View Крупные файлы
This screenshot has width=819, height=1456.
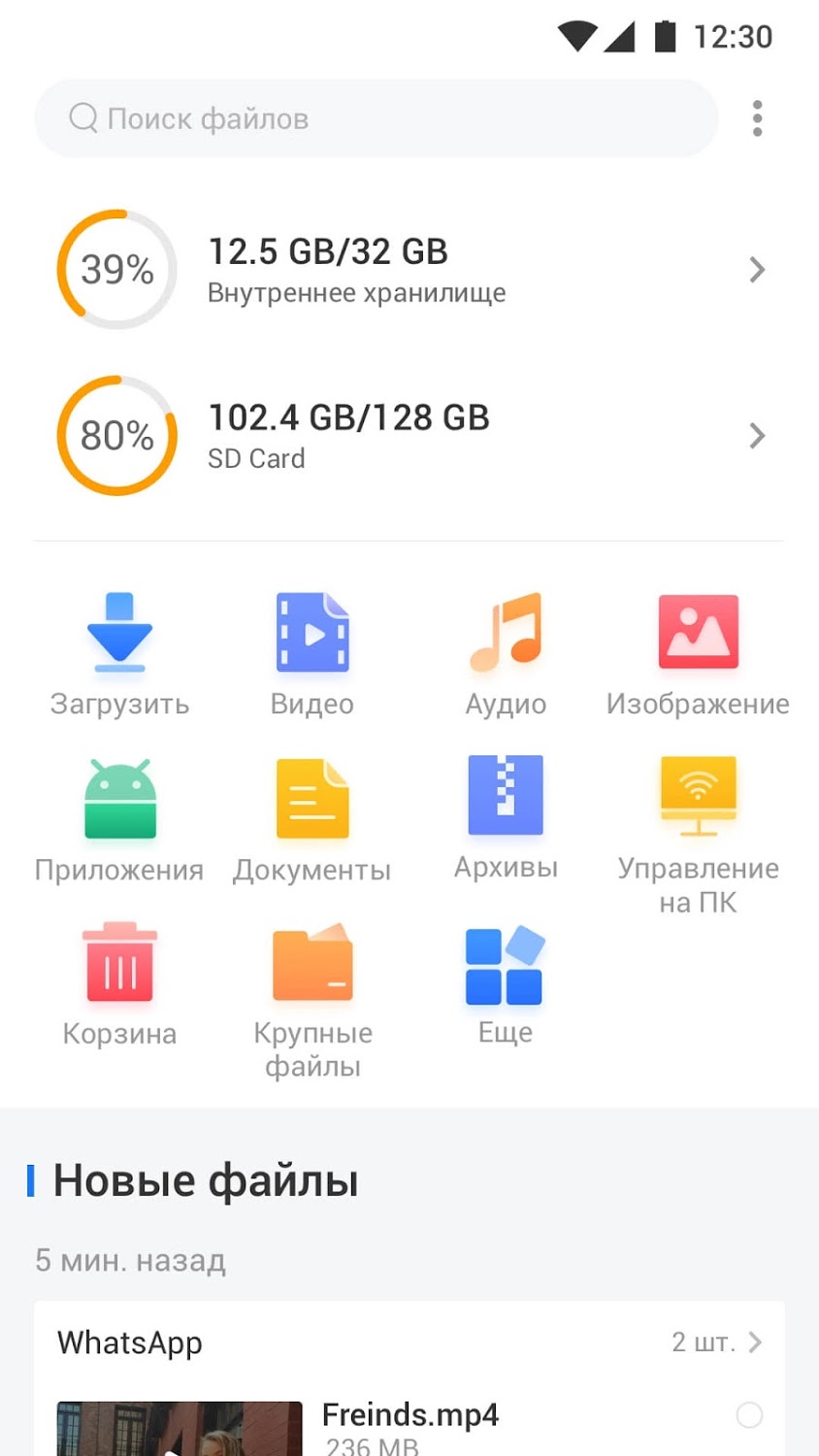312,998
